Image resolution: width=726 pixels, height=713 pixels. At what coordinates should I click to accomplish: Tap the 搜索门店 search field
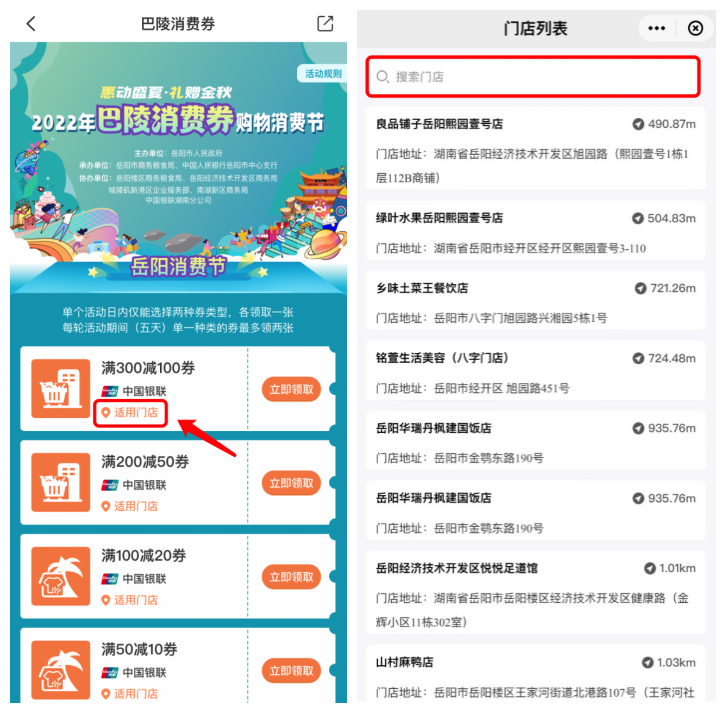[532, 76]
